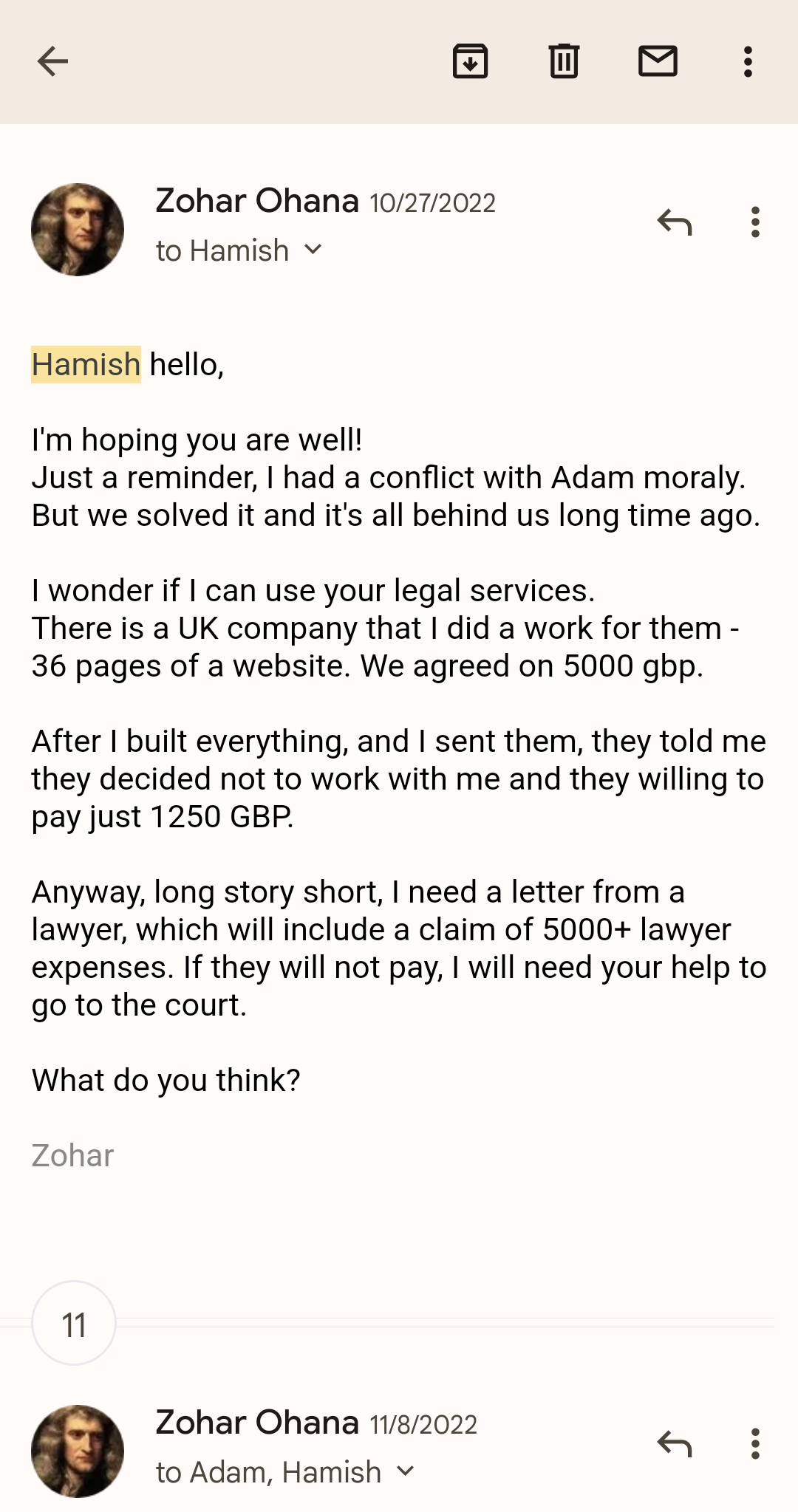798x1512 pixels.
Task: Open more options for the 10/27/2022 message
Action: tap(755, 222)
